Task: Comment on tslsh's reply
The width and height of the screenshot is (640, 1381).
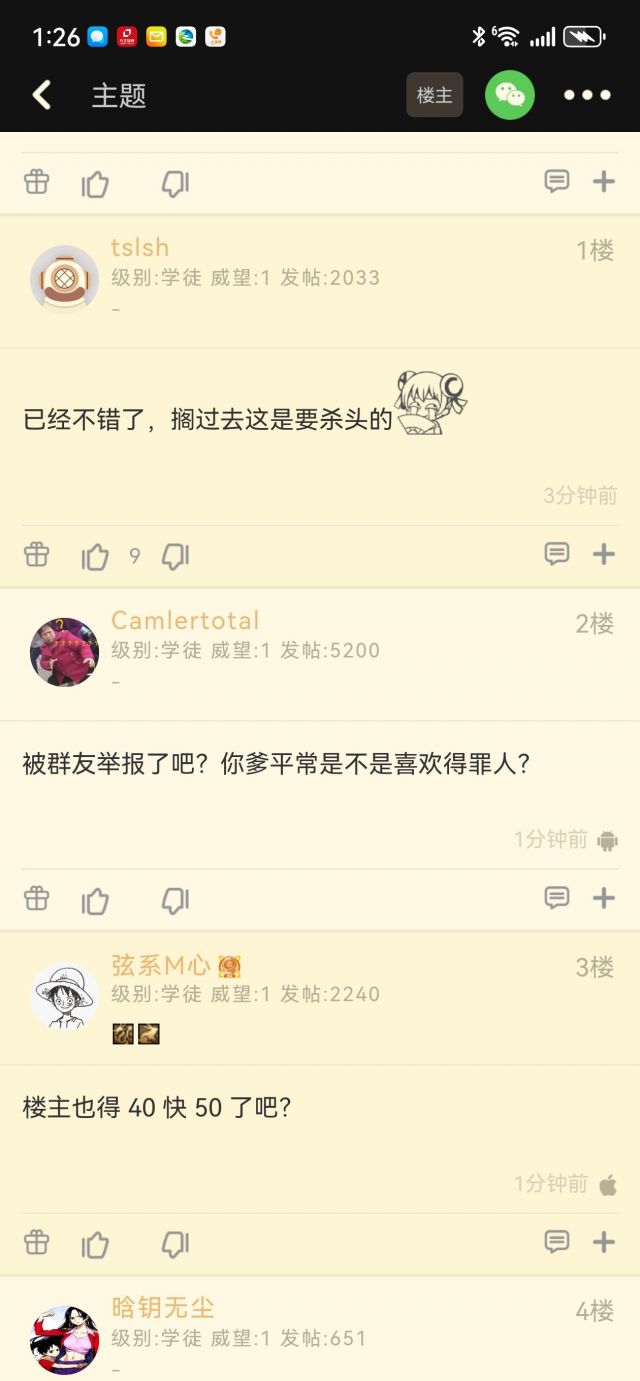Action: tap(556, 553)
